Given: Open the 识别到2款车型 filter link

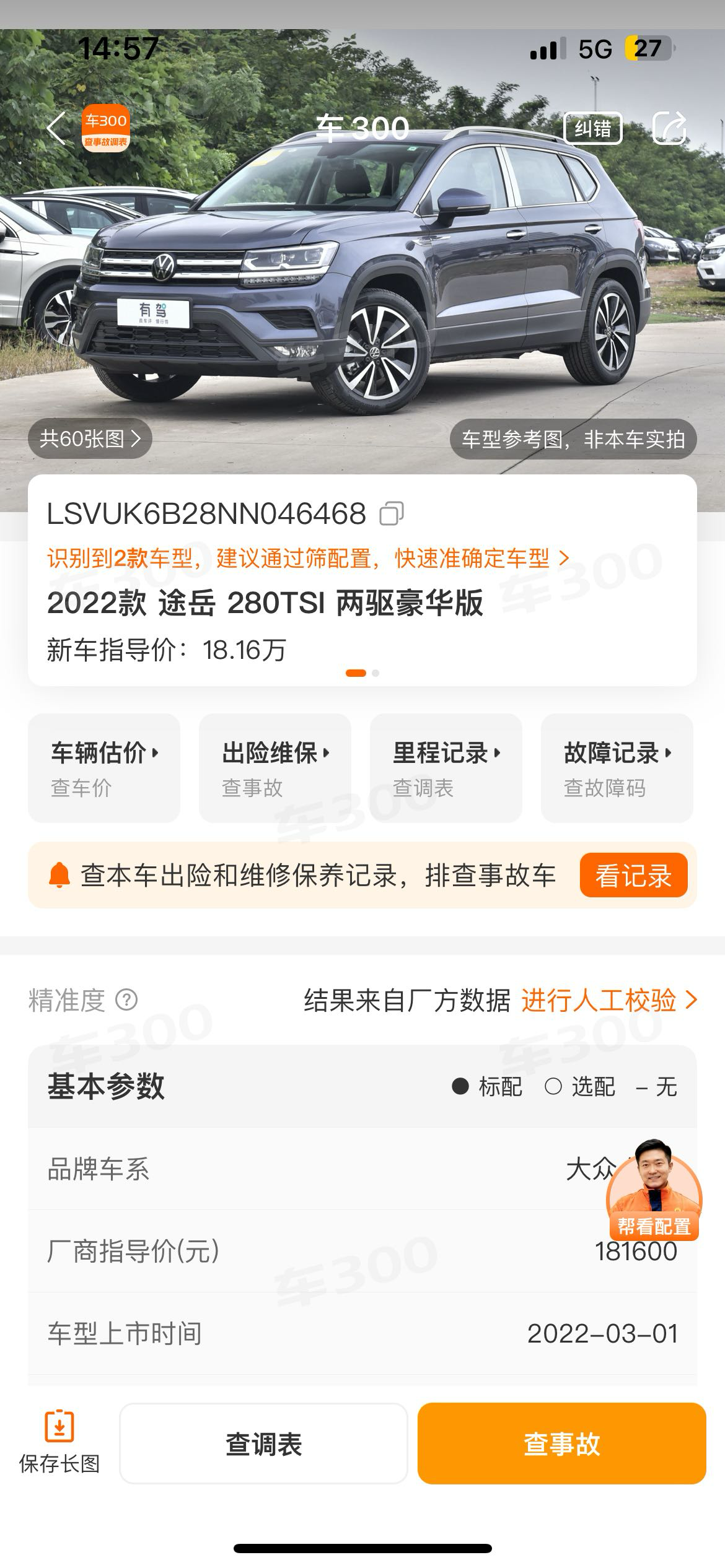Looking at the screenshot, I should [x=308, y=559].
